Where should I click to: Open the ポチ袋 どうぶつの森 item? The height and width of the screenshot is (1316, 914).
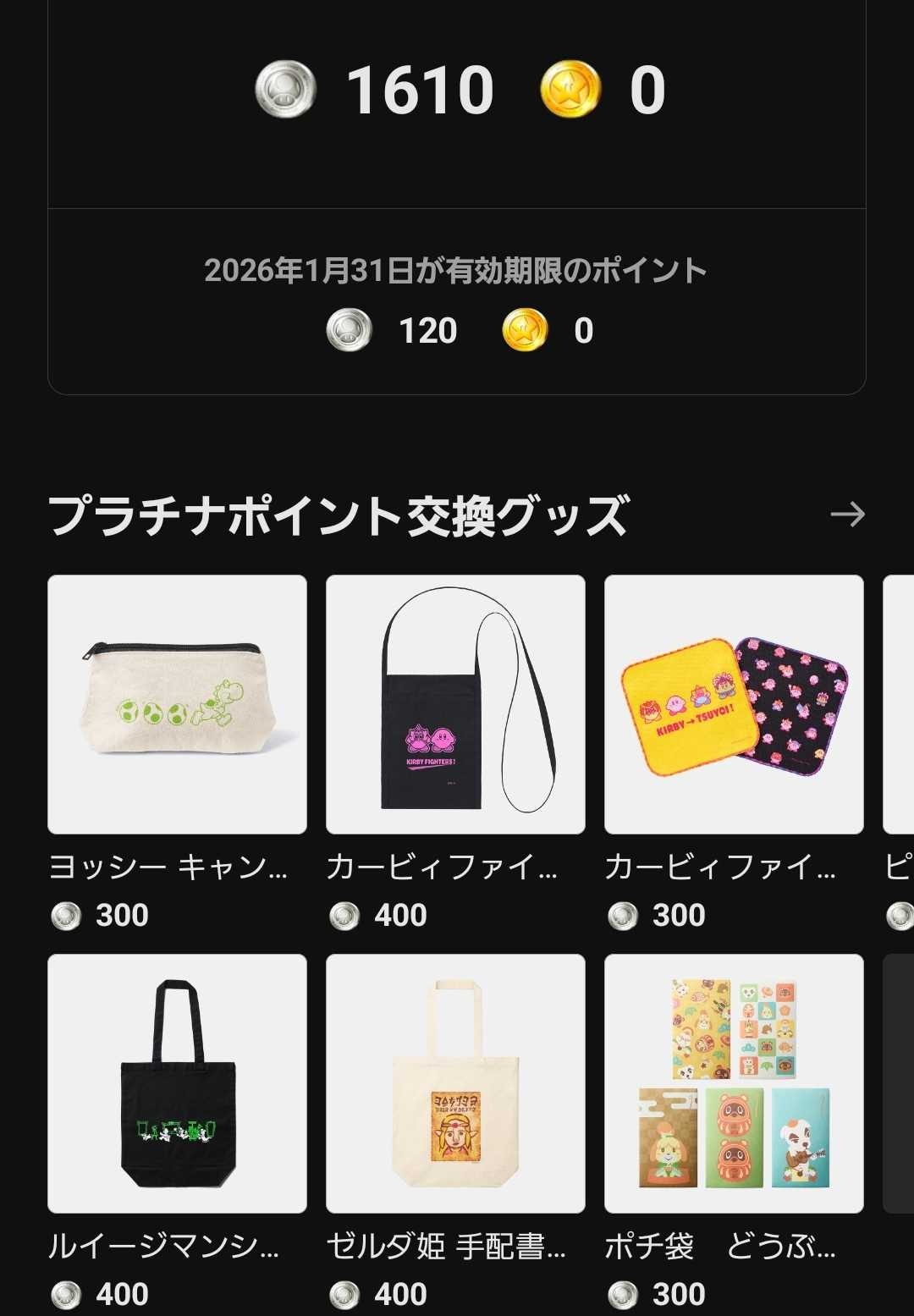[734, 1083]
